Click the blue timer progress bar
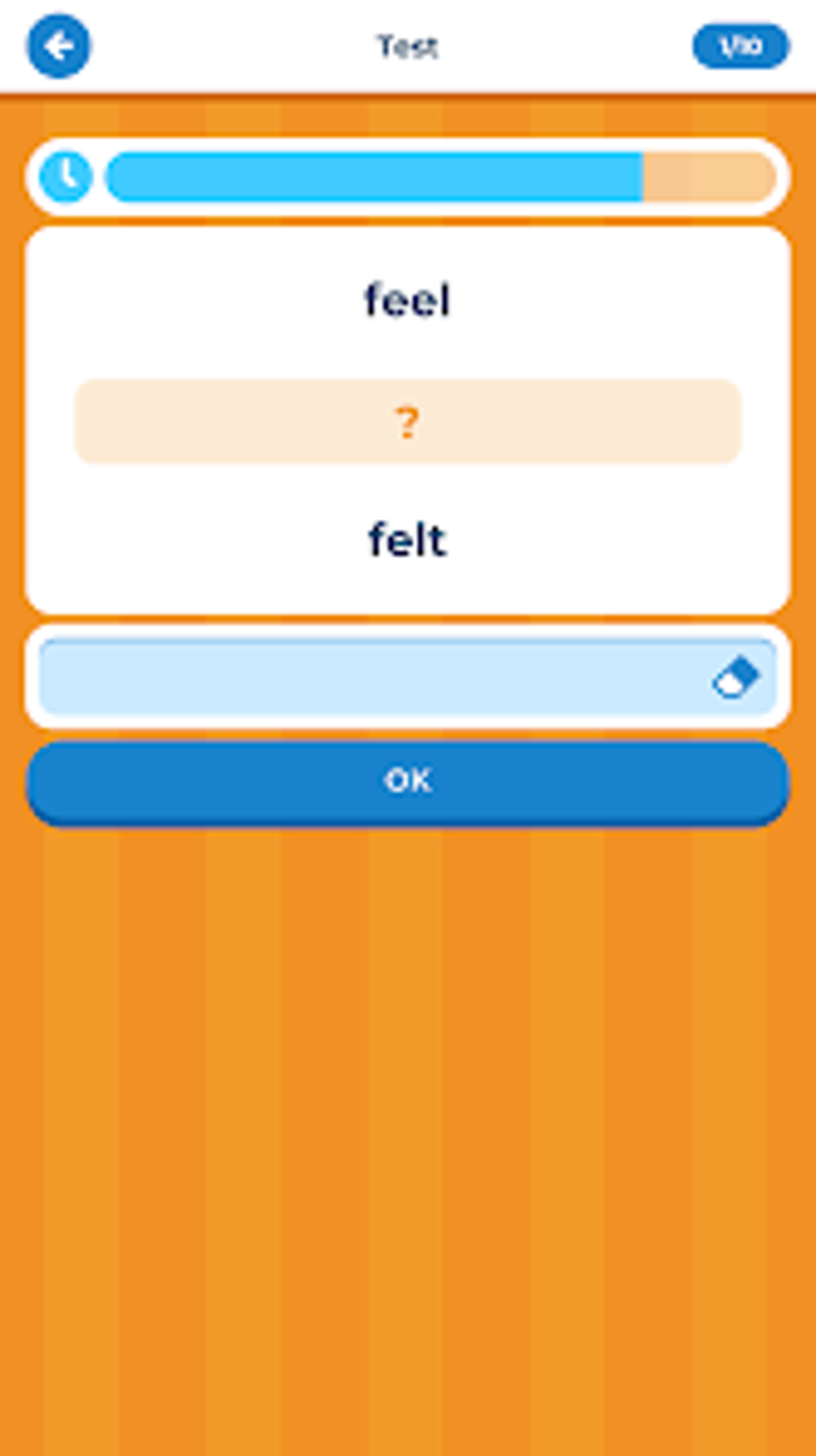The height and width of the screenshot is (1456, 816). (x=376, y=176)
